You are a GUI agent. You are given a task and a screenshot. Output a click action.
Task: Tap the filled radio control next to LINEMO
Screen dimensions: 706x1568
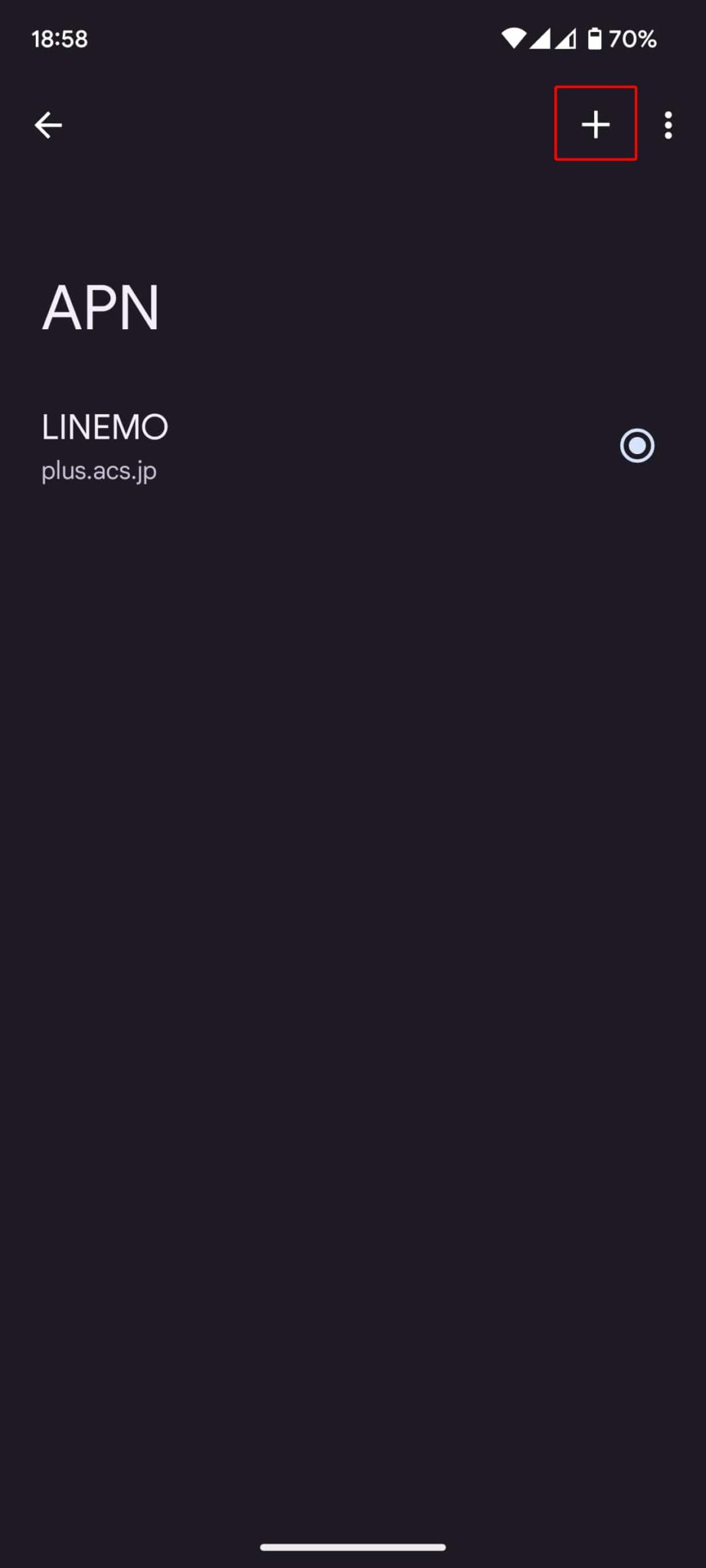pos(638,446)
